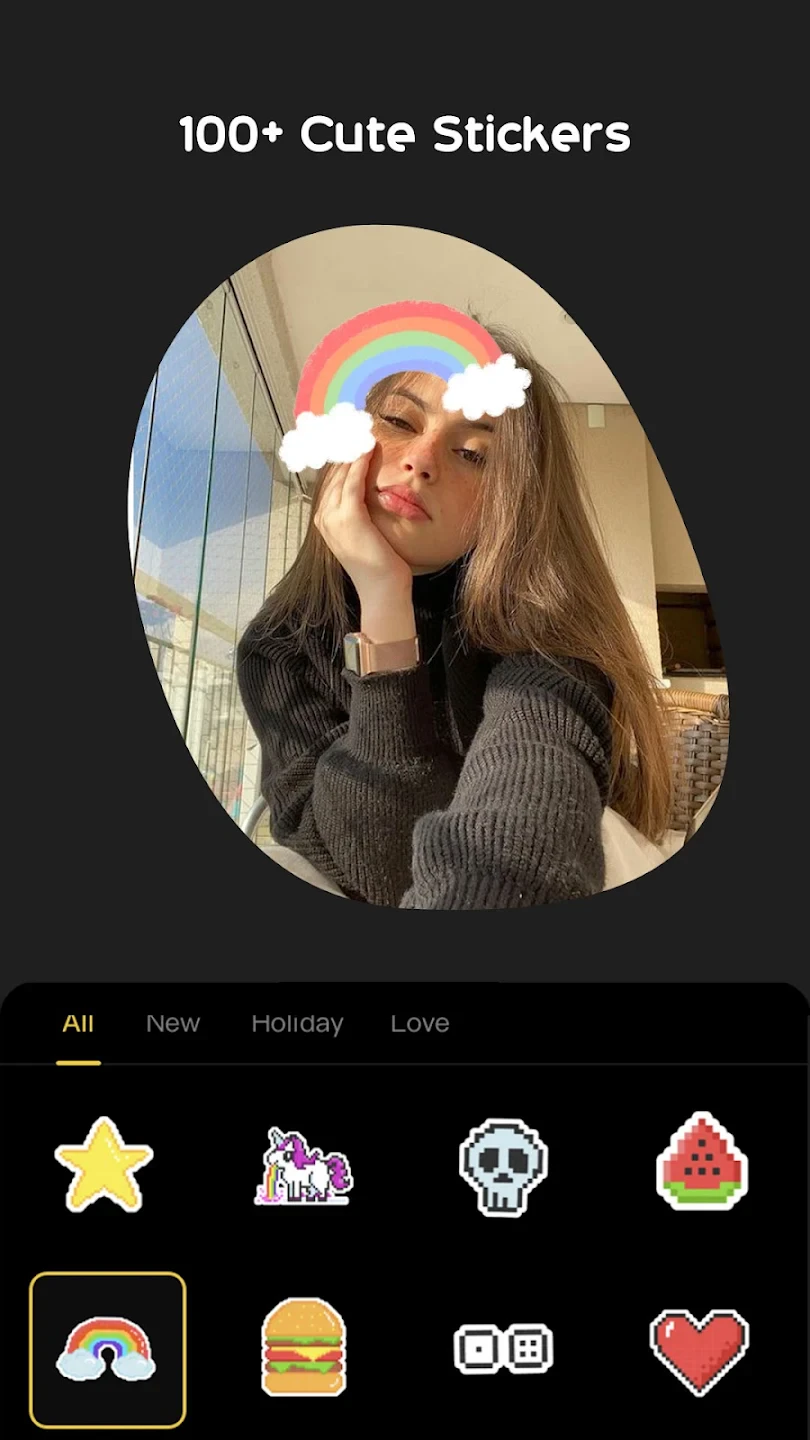Open the Holiday stickers tab

coord(297,1023)
